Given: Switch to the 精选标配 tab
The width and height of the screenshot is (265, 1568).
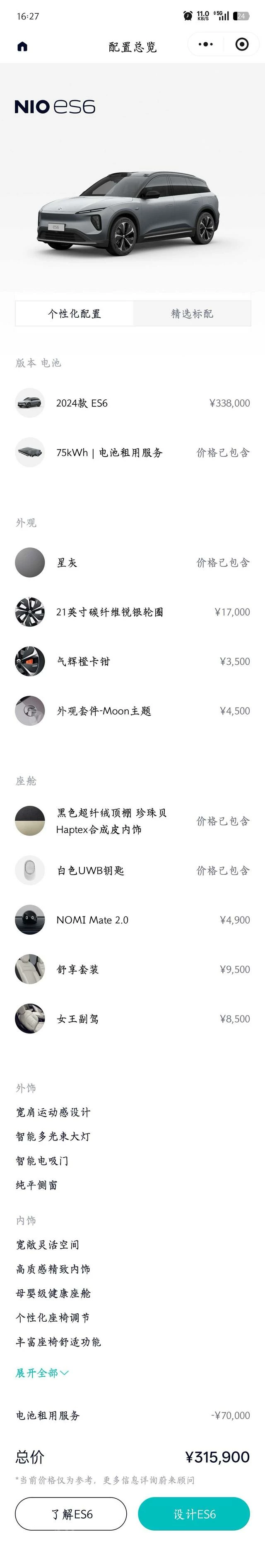Looking at the screenshot, I should click(x=192, y=314).
